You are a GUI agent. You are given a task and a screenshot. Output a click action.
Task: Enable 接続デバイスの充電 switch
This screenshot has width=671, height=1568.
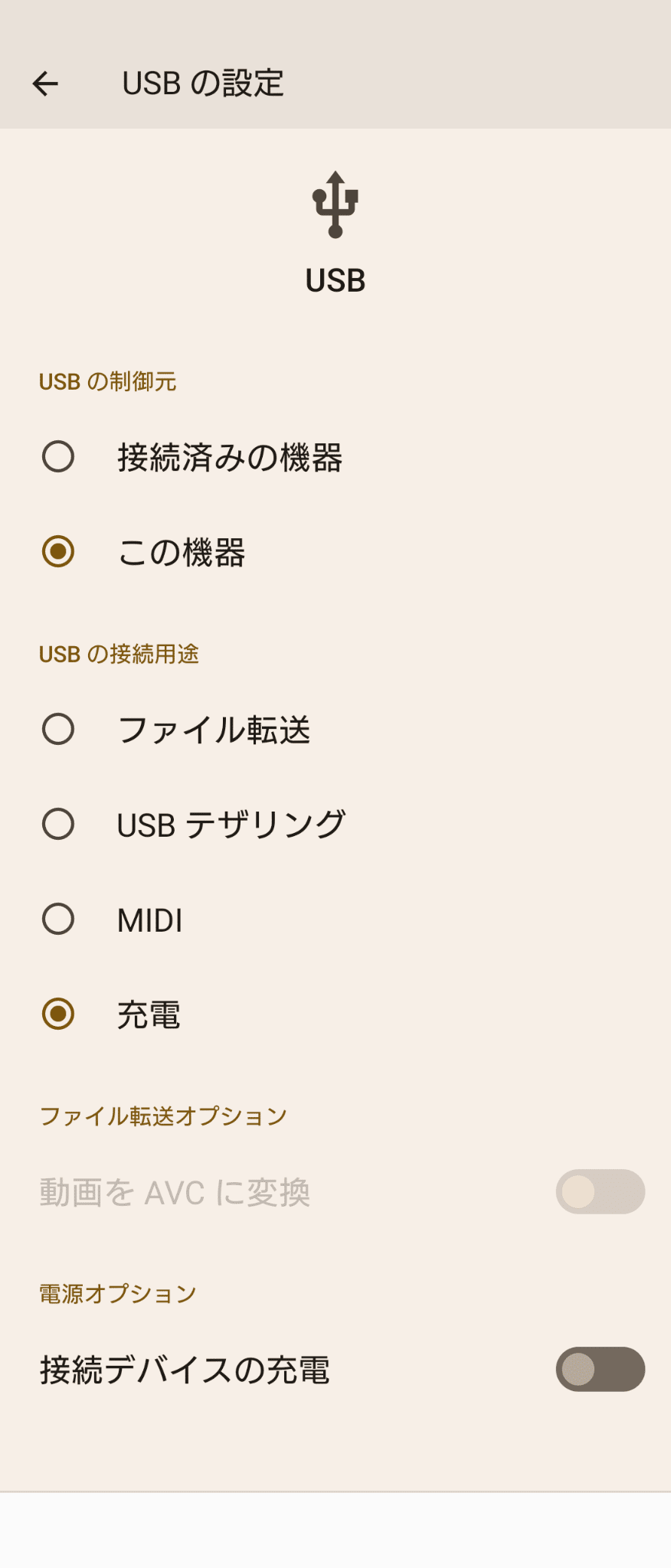[x=600, y=1370]
